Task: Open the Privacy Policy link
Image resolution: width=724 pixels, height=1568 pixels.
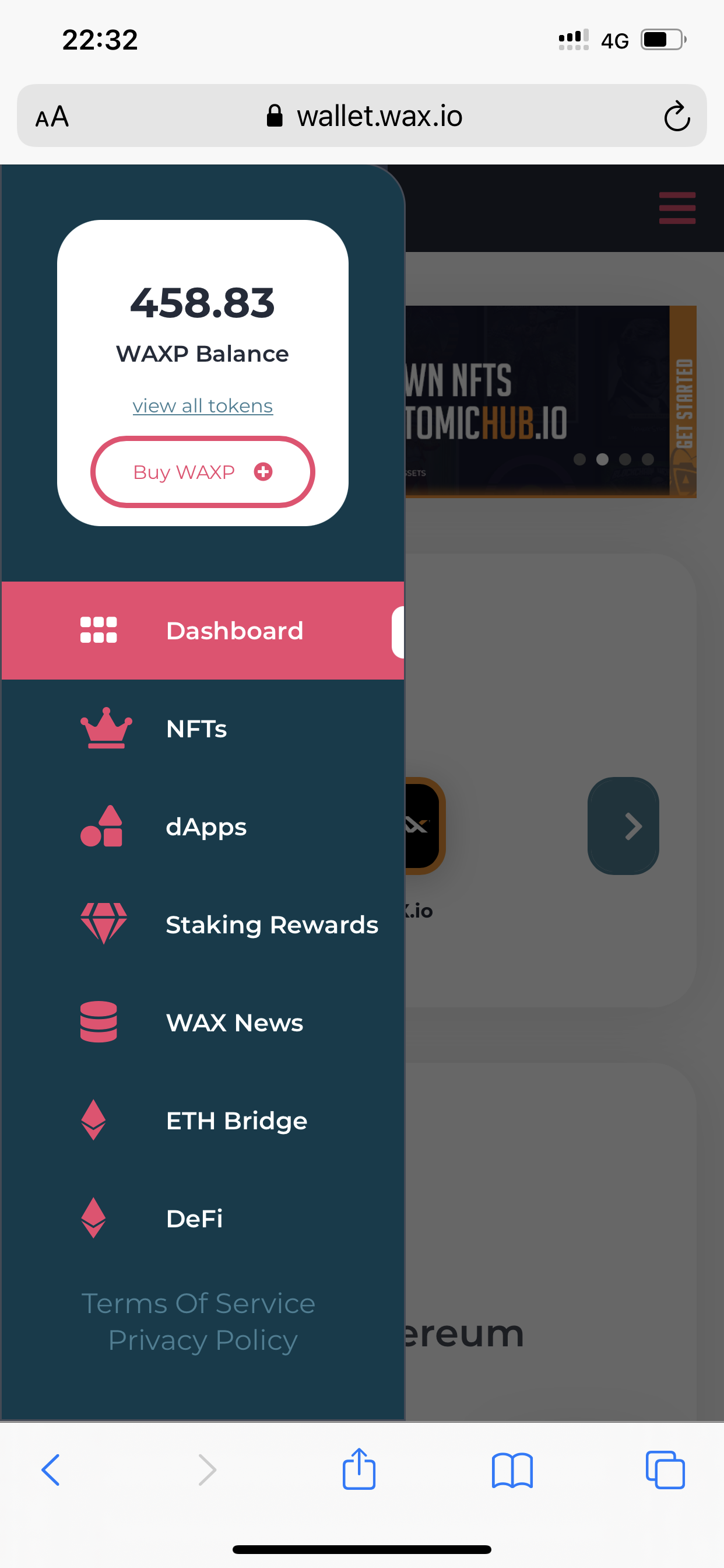Action: tap(203, 1340)
